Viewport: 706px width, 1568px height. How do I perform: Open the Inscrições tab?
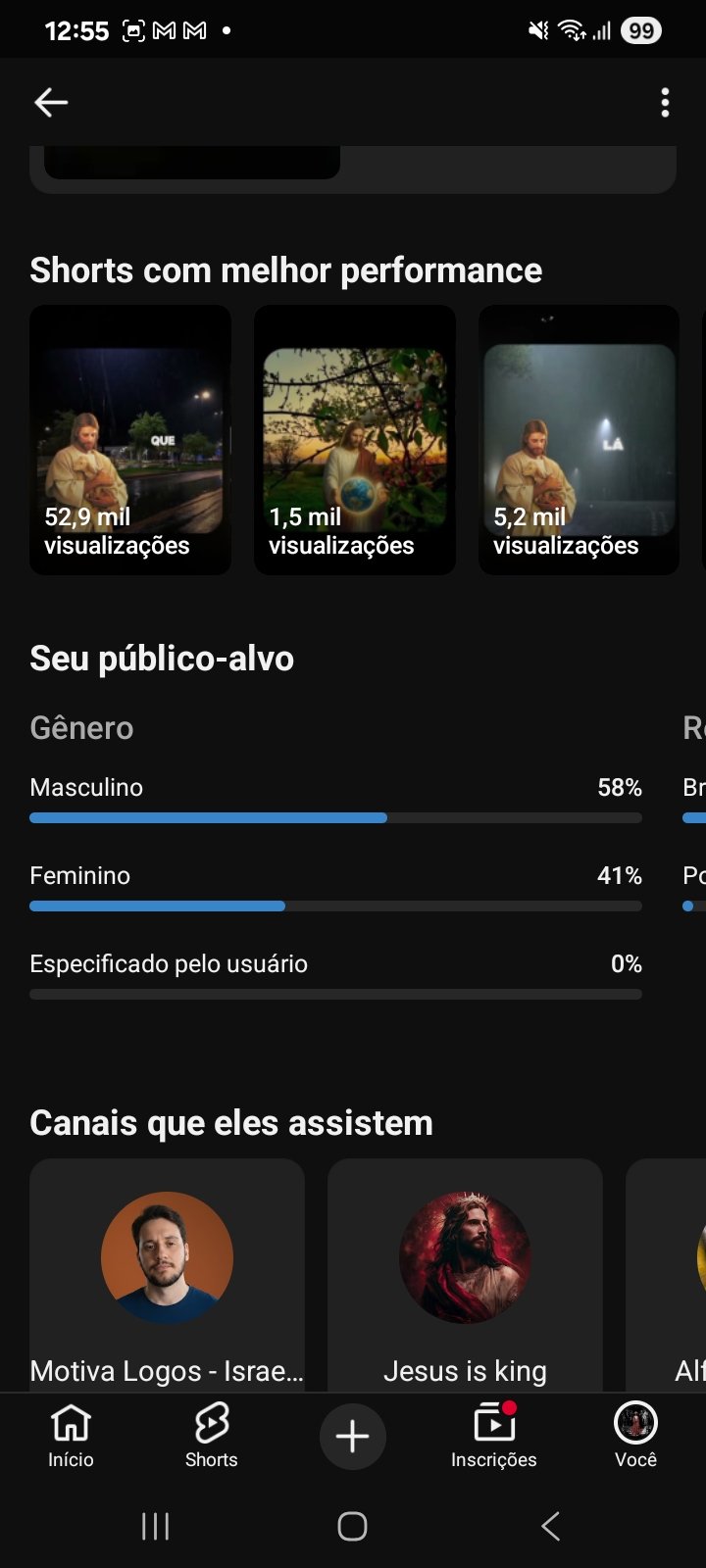(x=494, y=1436)
